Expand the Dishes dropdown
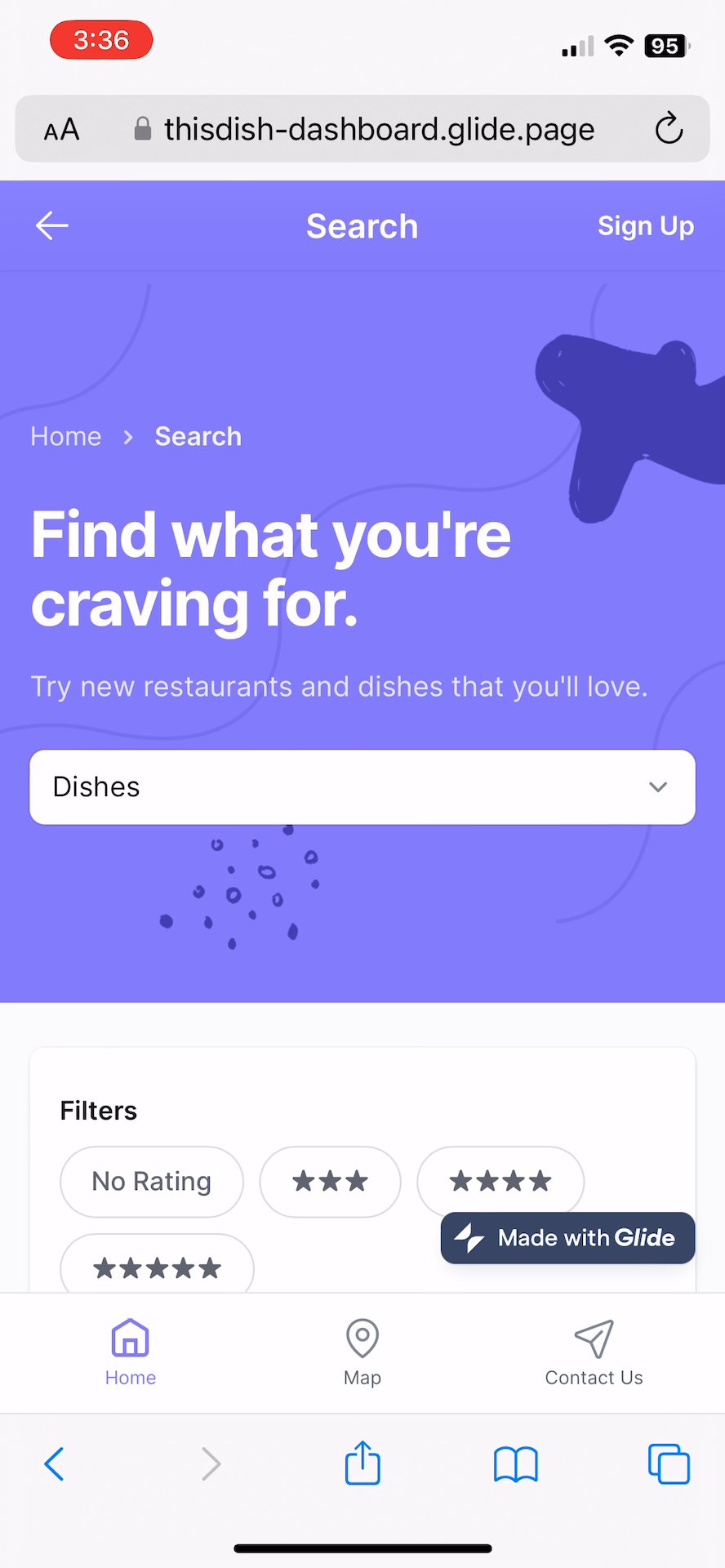 coord(362,786)
